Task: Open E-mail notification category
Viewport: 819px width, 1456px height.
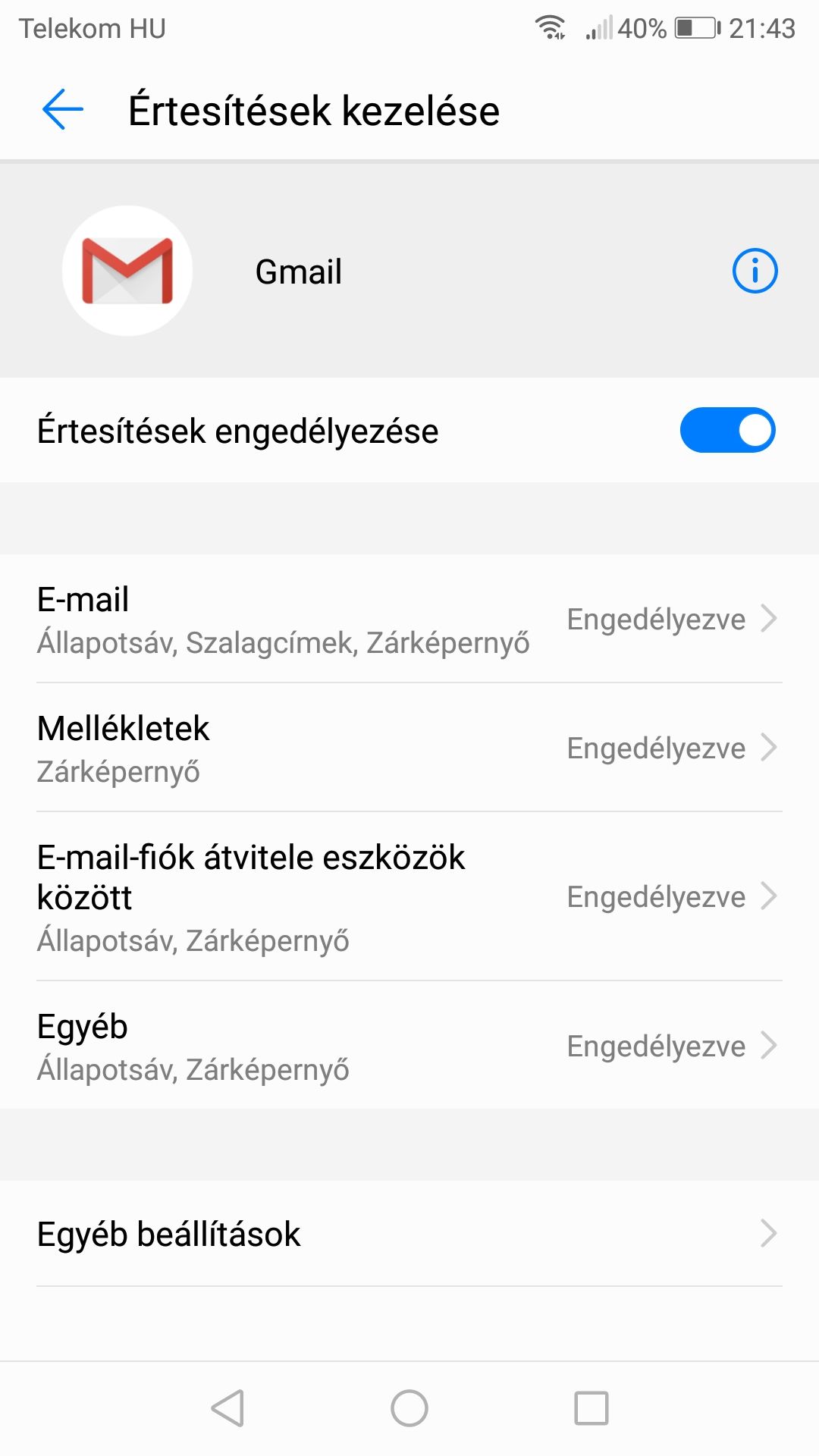Action: (x=409, y=619)
